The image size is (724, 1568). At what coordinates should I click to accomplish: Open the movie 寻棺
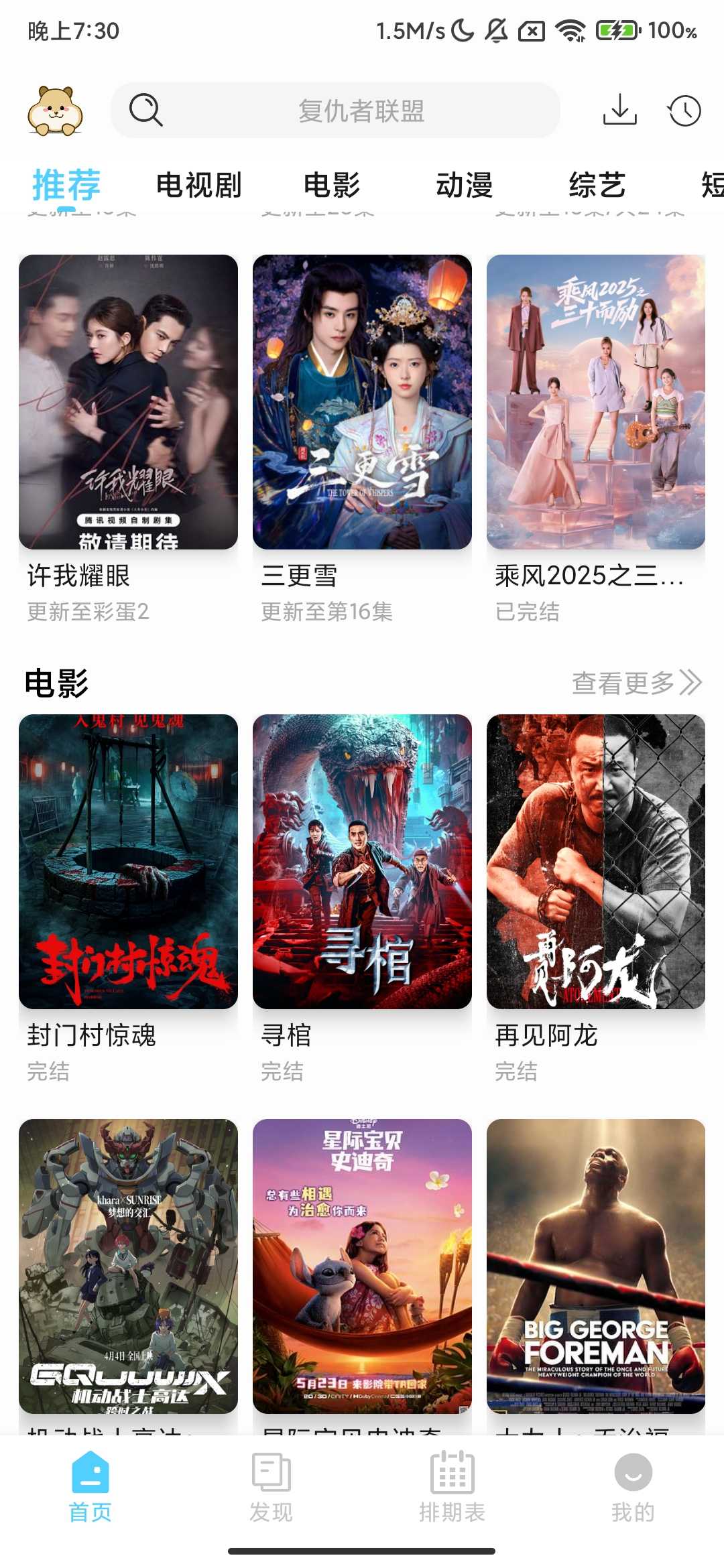pos(362,862)
